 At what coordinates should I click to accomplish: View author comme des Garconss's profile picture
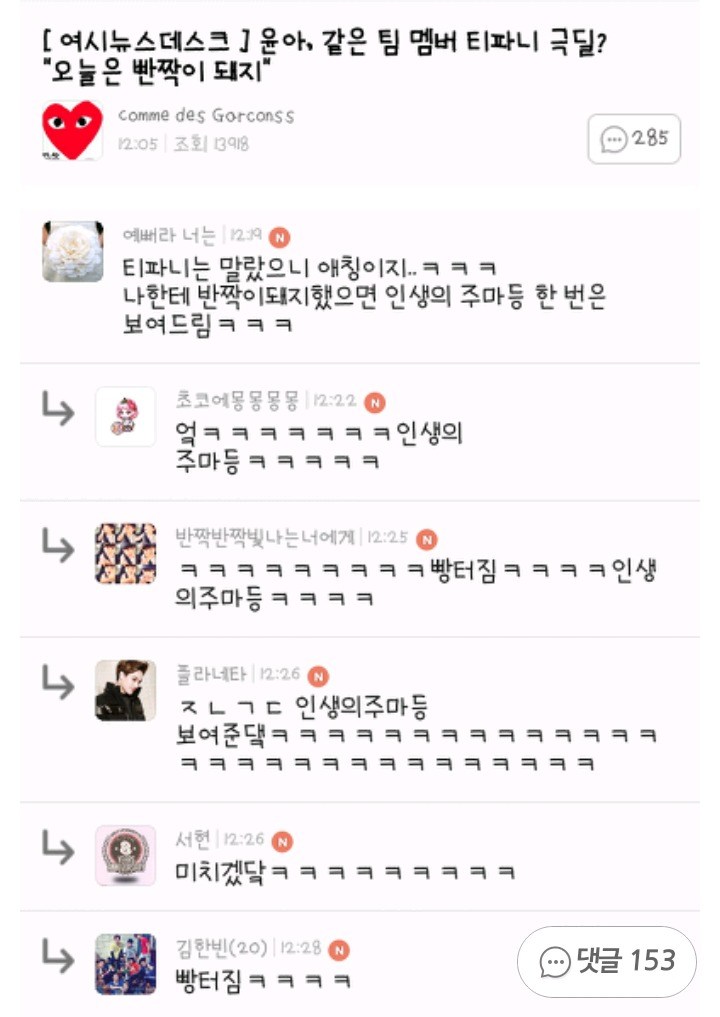72,130
